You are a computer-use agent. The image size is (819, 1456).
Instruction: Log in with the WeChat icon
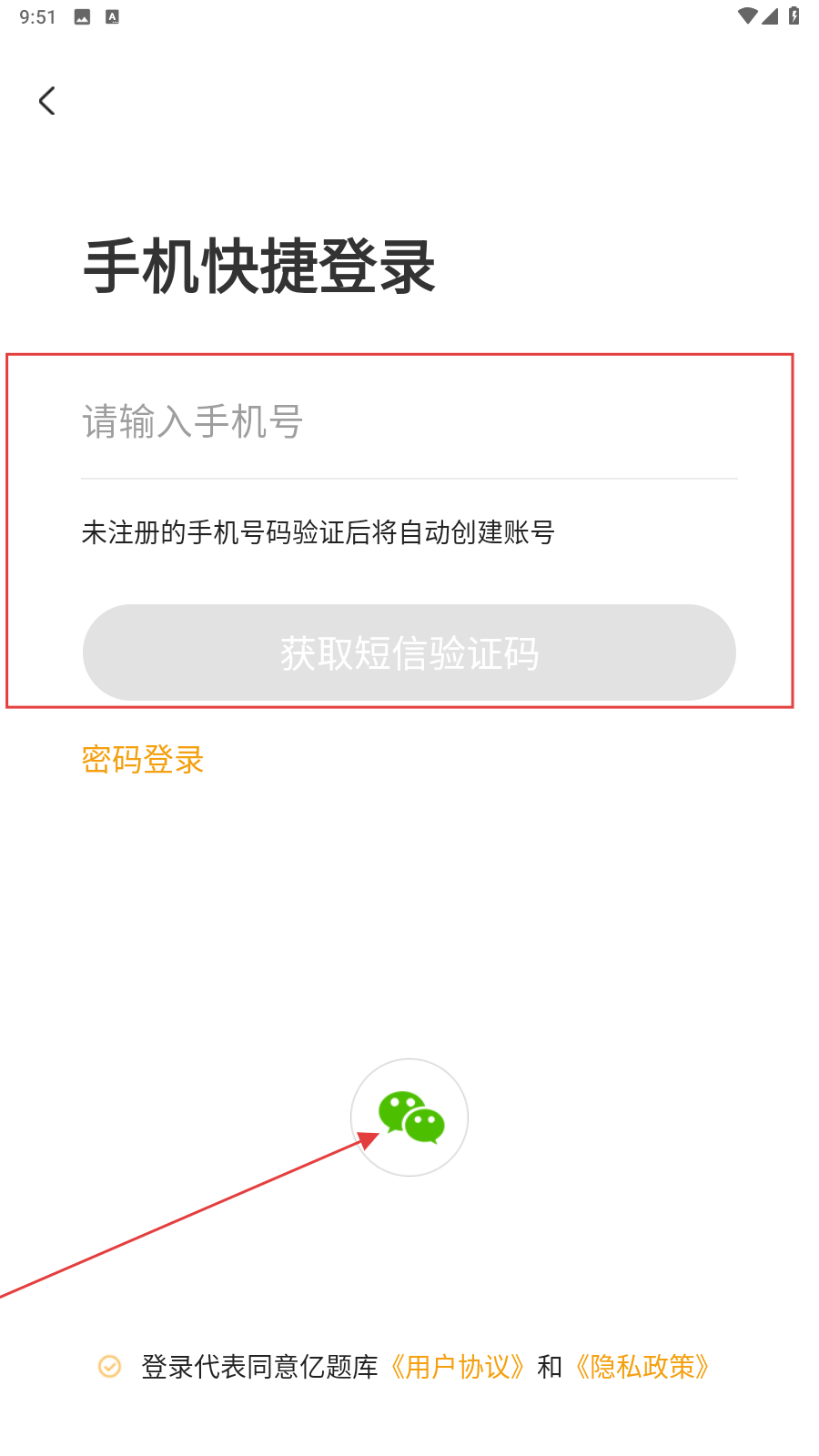pos(409,1117)
